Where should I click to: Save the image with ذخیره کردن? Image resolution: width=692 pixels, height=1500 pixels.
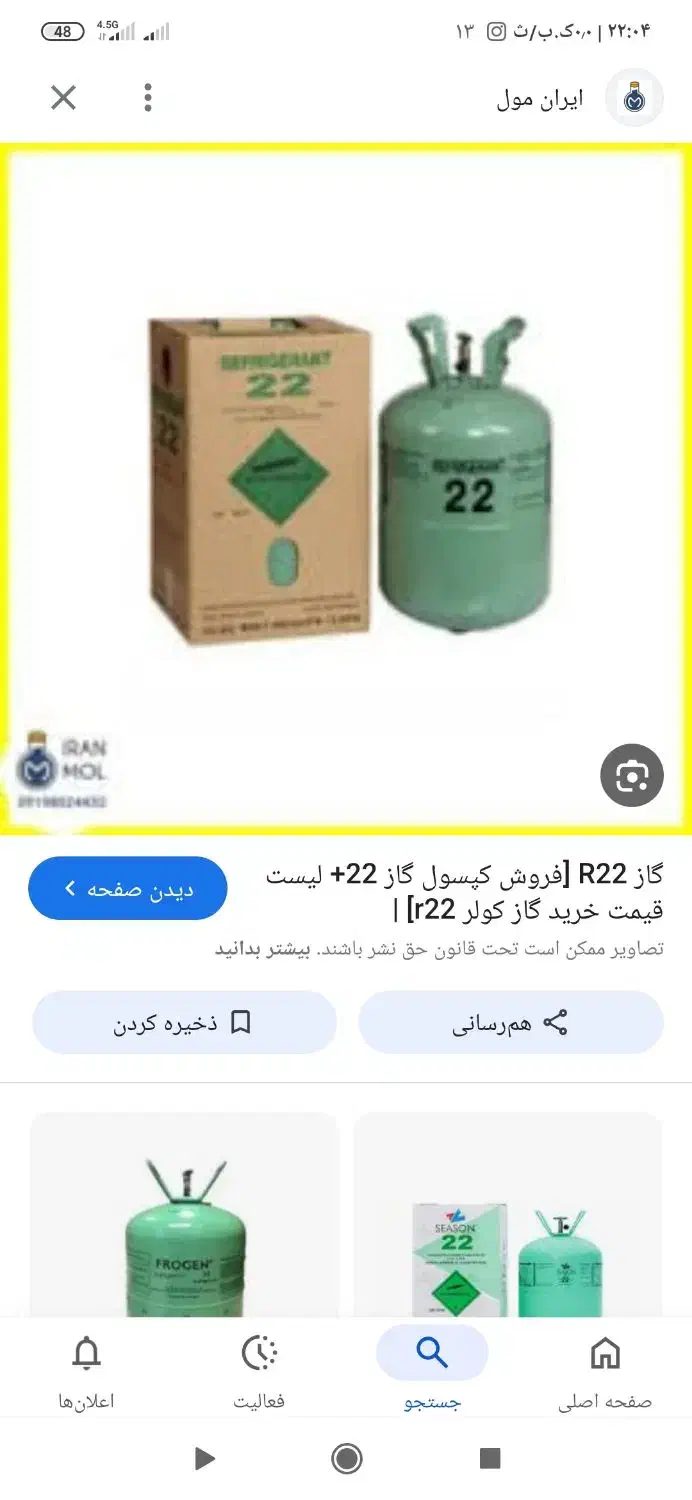tap(184, 1023)
